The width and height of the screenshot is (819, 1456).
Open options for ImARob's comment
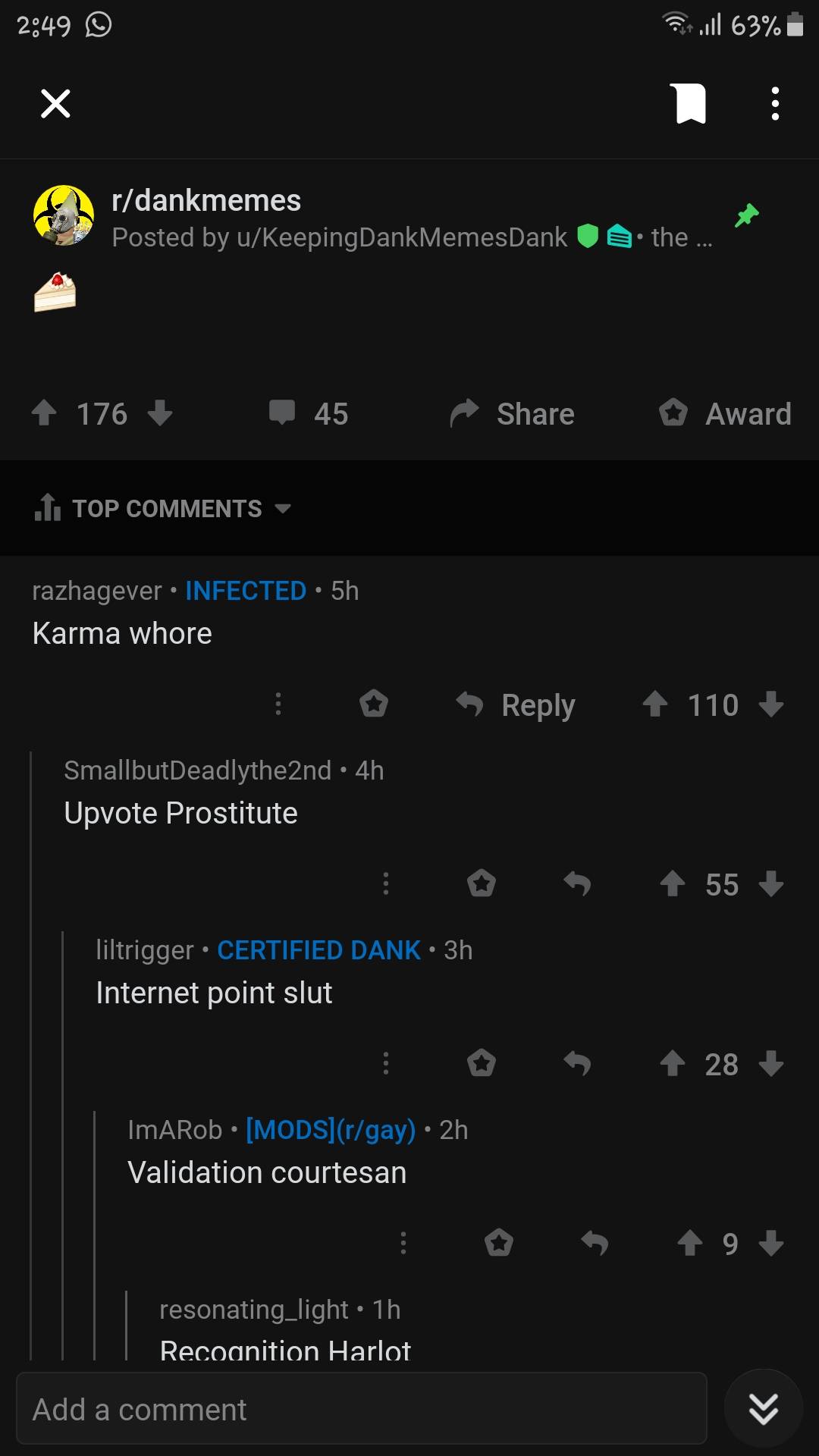(403, 1244)
